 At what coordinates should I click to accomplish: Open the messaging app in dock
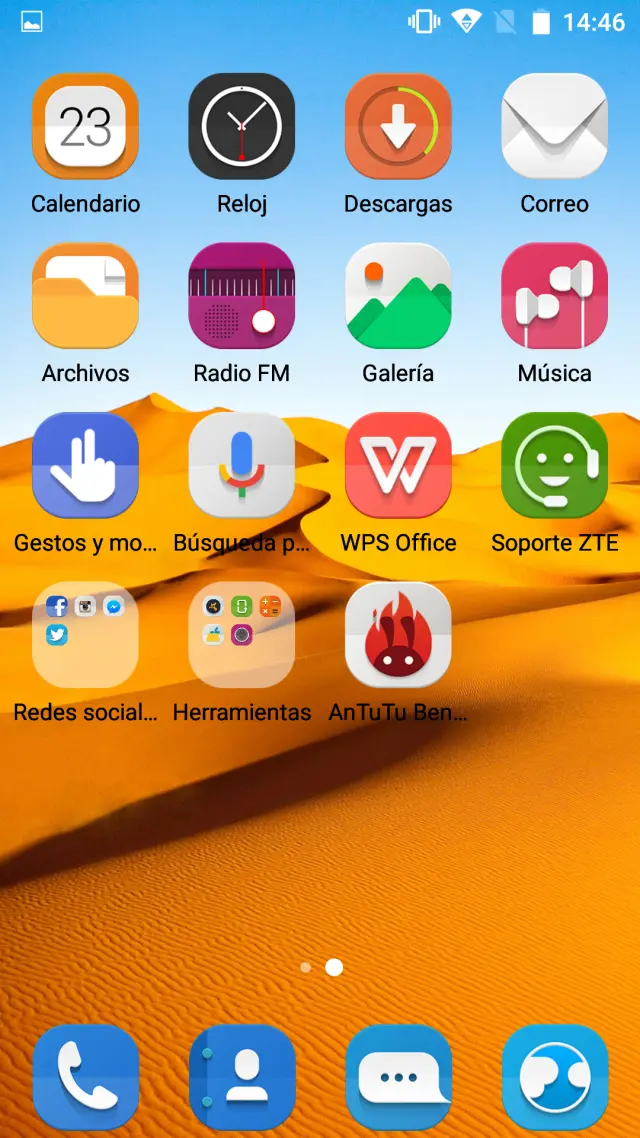pos(398,1077)
